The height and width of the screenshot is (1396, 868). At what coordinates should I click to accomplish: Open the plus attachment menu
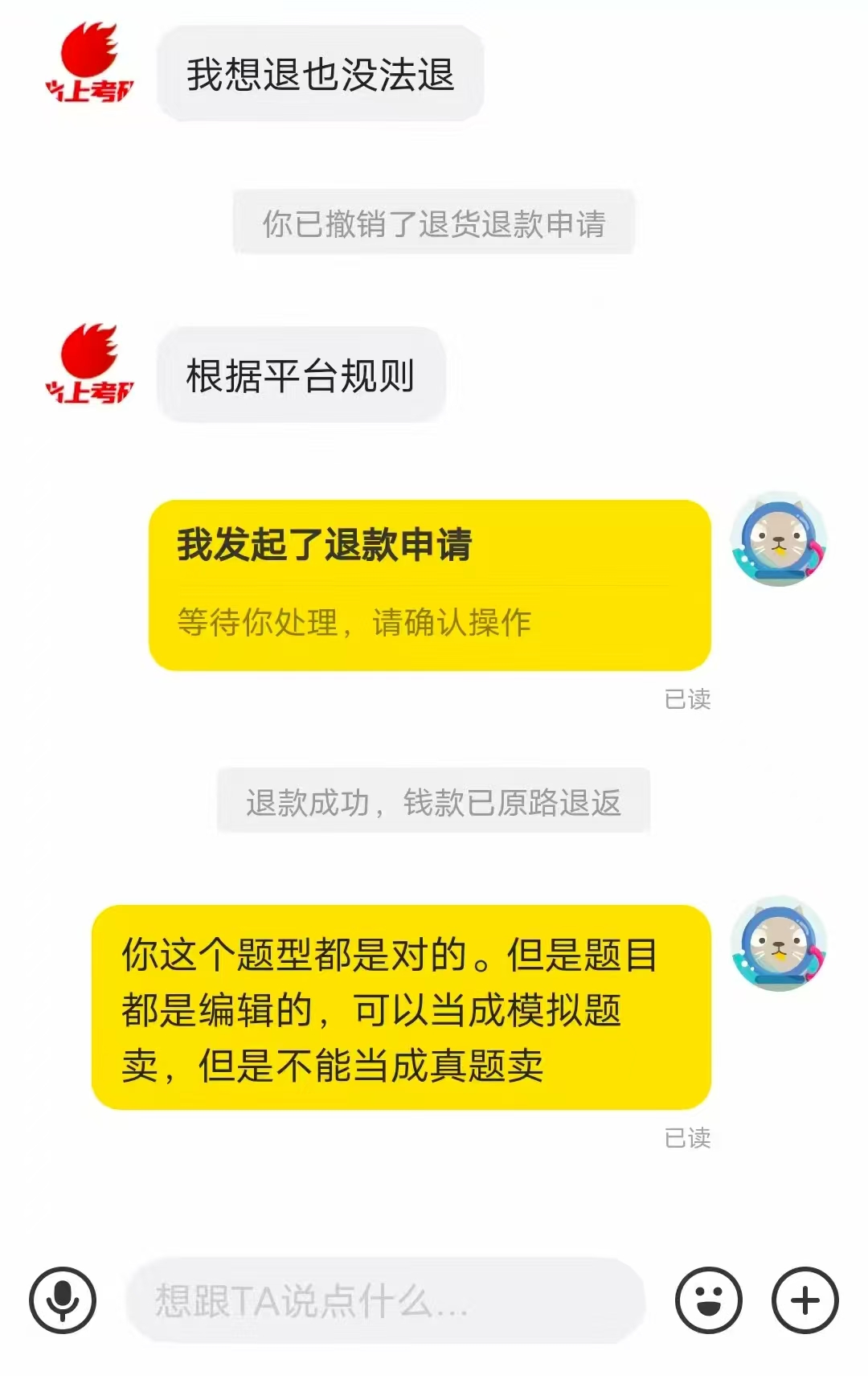(805, 1300)
